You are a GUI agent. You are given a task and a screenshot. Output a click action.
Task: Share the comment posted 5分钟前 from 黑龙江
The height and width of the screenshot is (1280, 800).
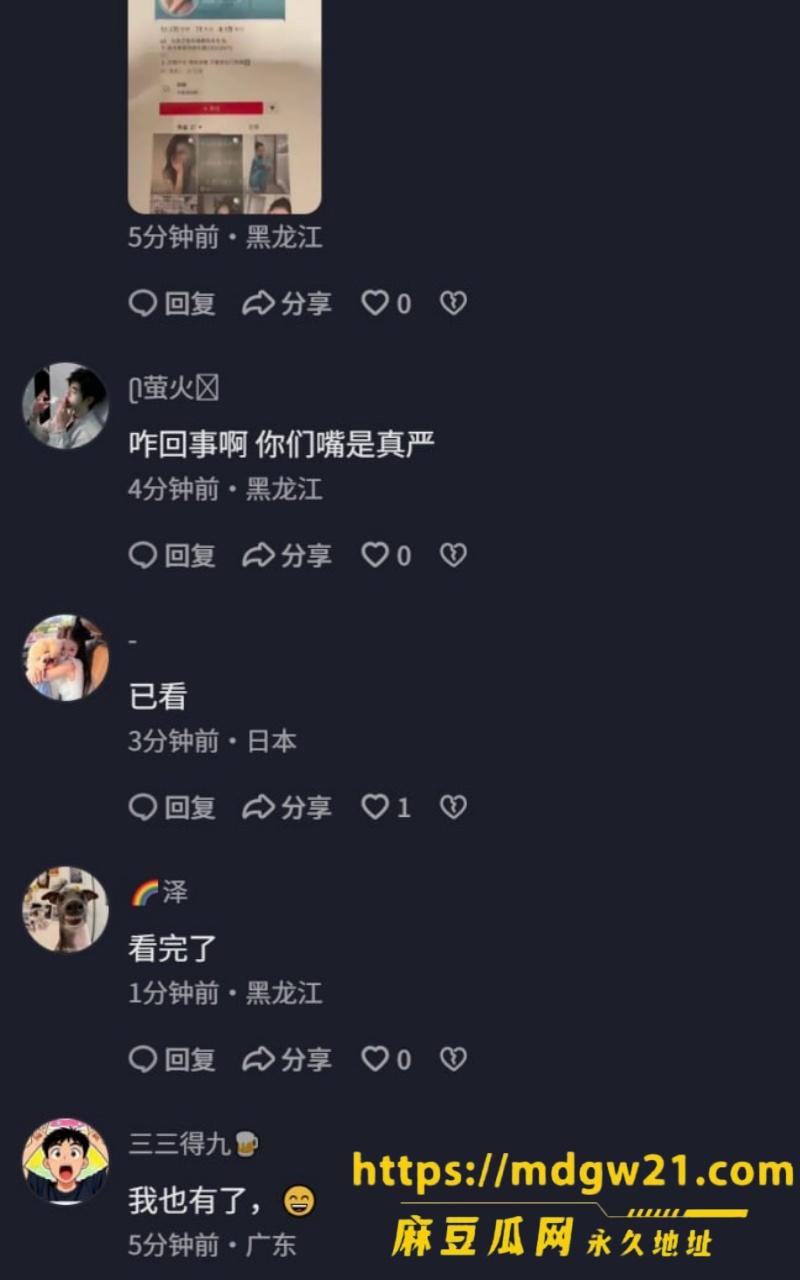[x=287, y=303]
